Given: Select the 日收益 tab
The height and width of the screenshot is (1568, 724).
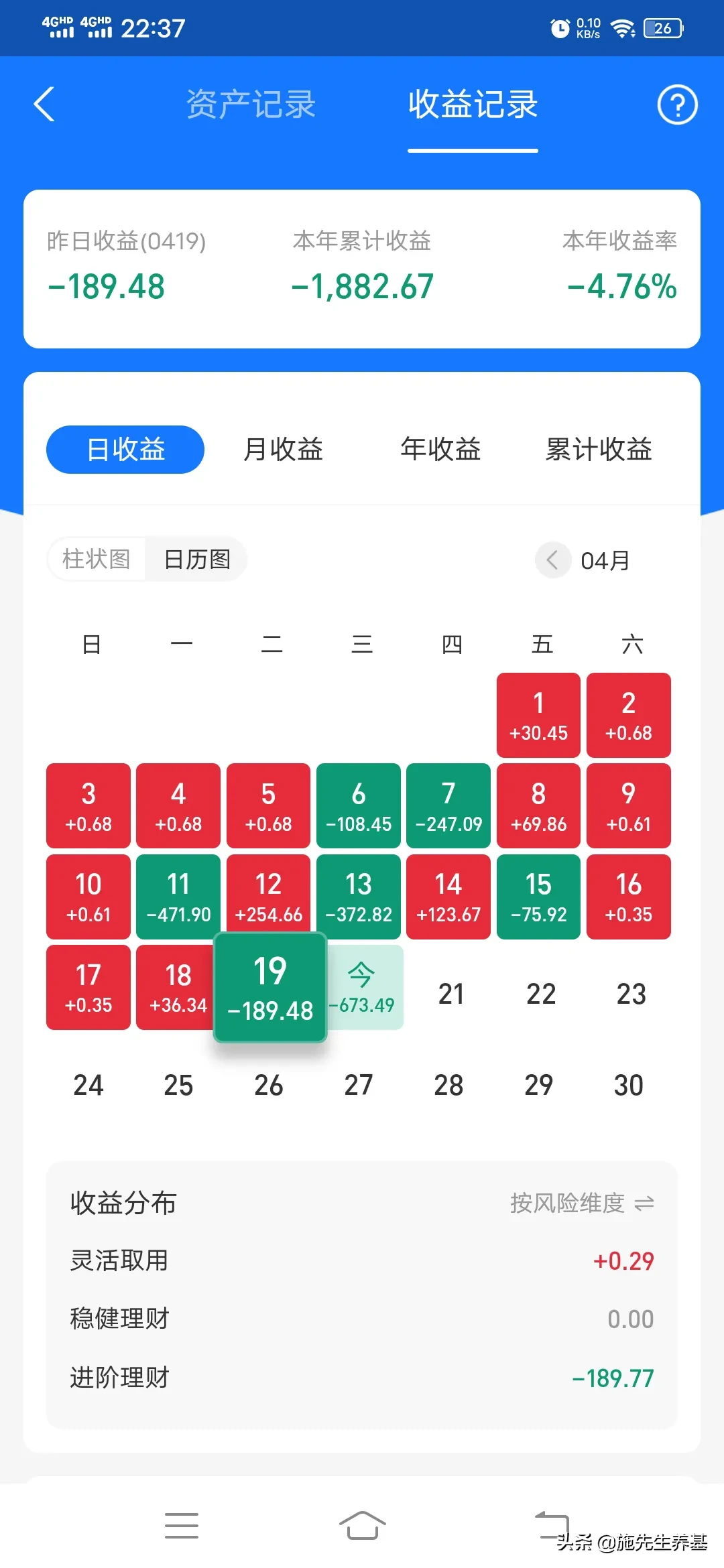Looking at the screenshot, I should 125,449.
